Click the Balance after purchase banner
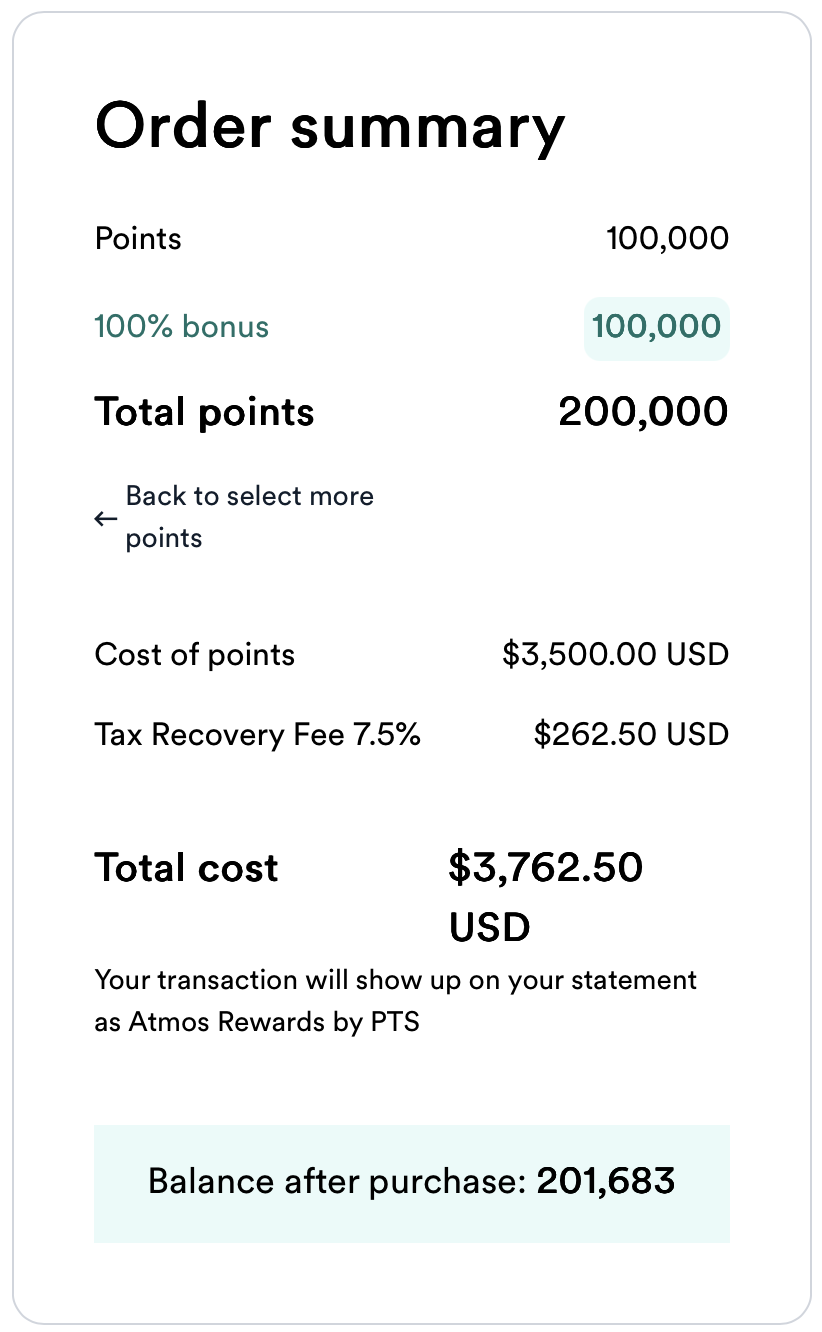822x1332 pixels. click(x=411, y=1182)
